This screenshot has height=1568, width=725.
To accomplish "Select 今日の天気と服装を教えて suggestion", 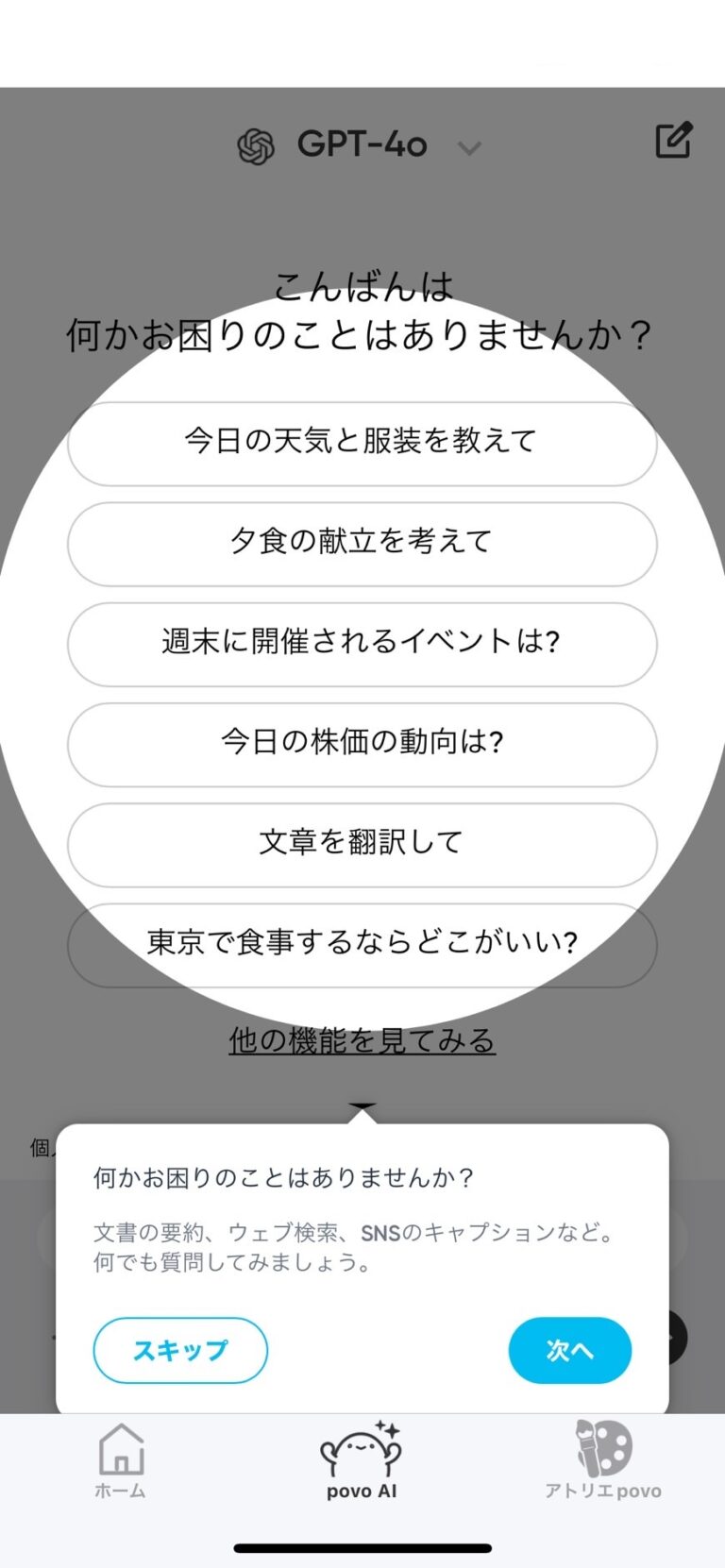I will 362,443.
